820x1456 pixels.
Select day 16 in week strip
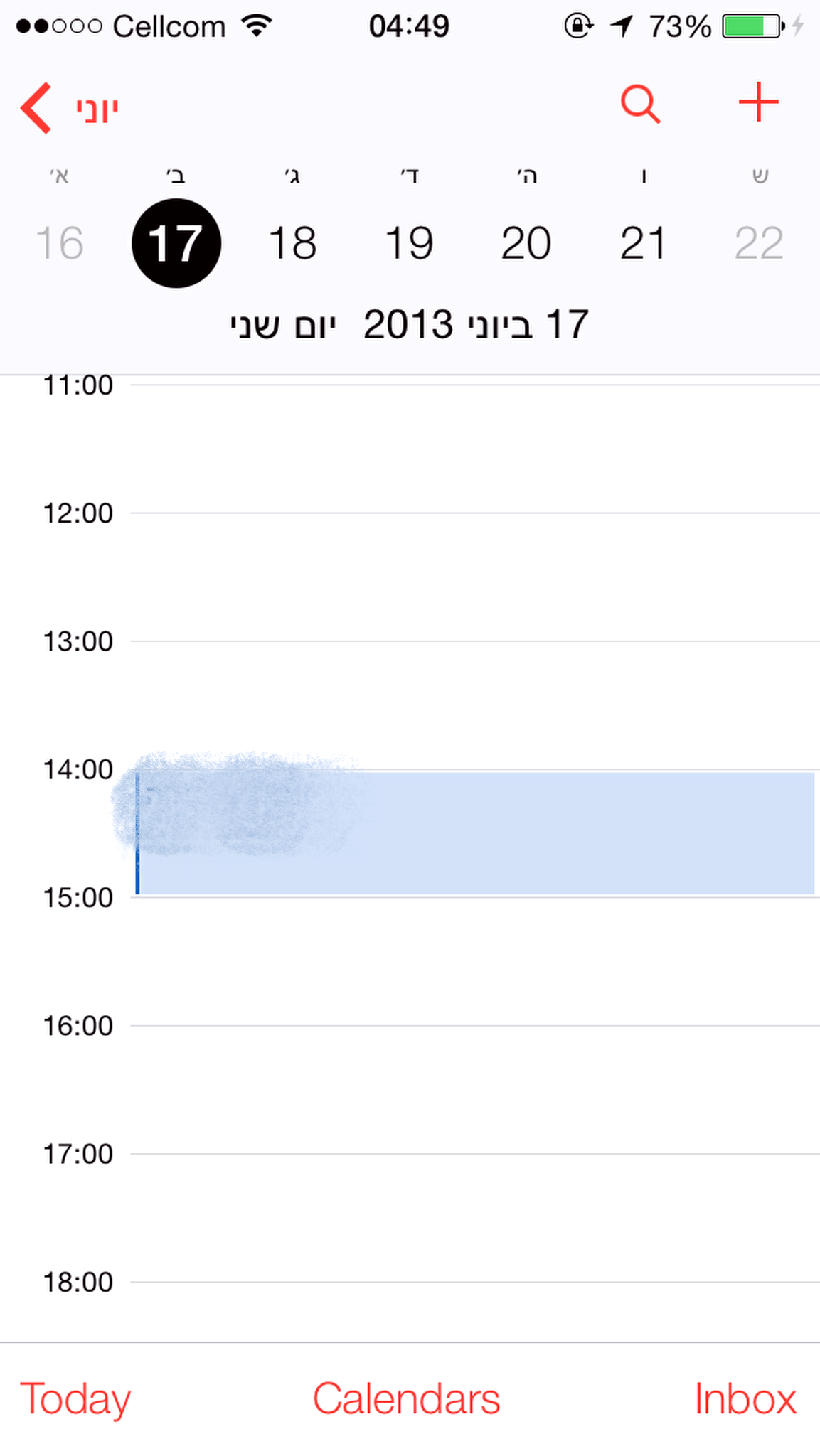[60, 243]
